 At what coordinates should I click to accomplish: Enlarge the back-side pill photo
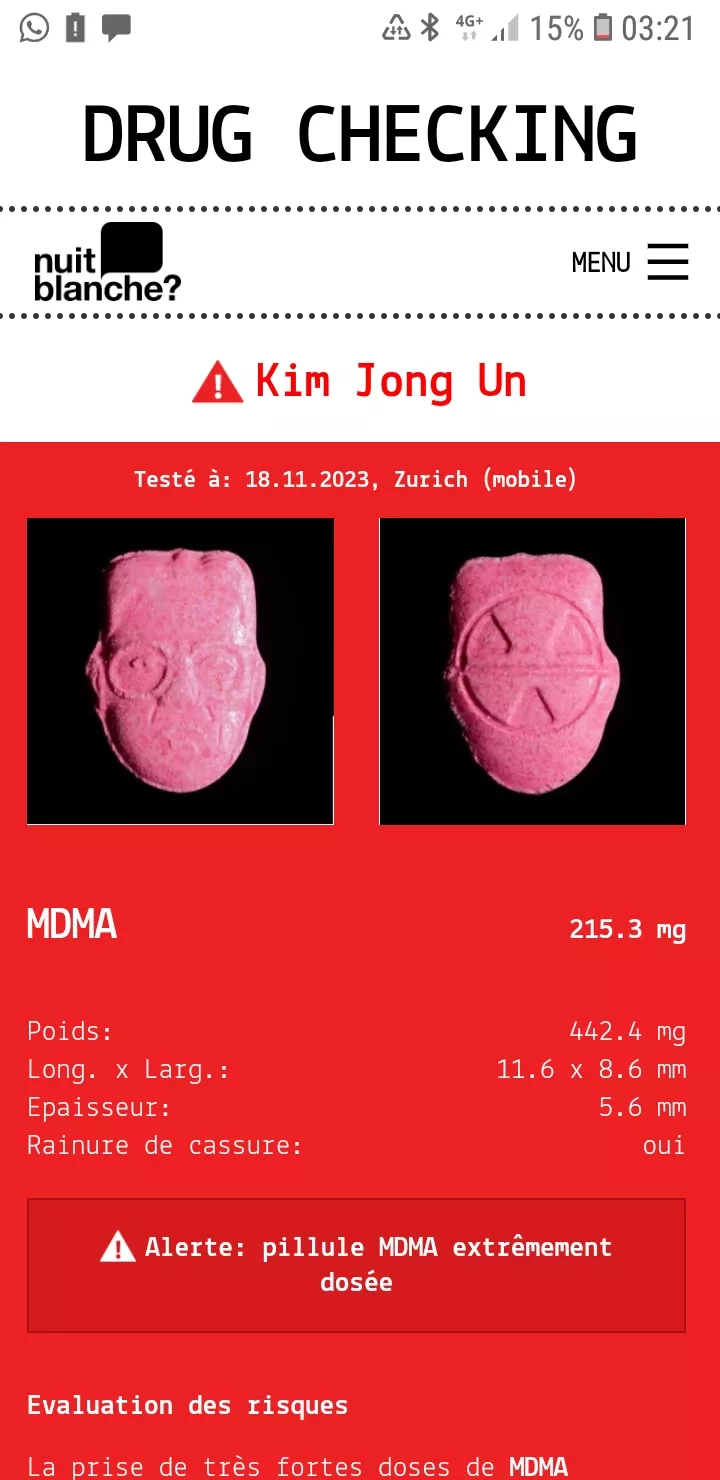[x=532, y=671]
